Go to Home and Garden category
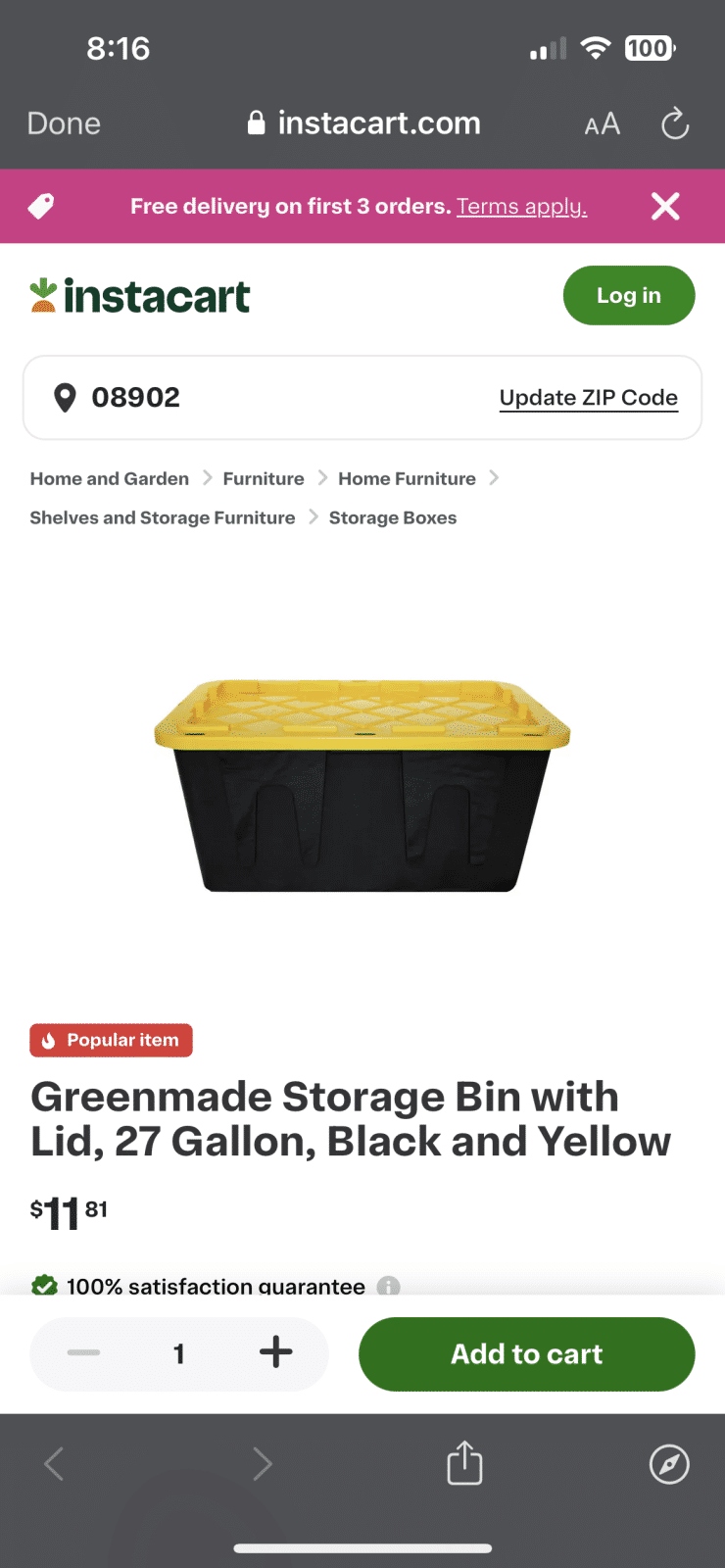The height and width of the screenshot is (1568, 725). pyautogui.click(x=110, y=478)
